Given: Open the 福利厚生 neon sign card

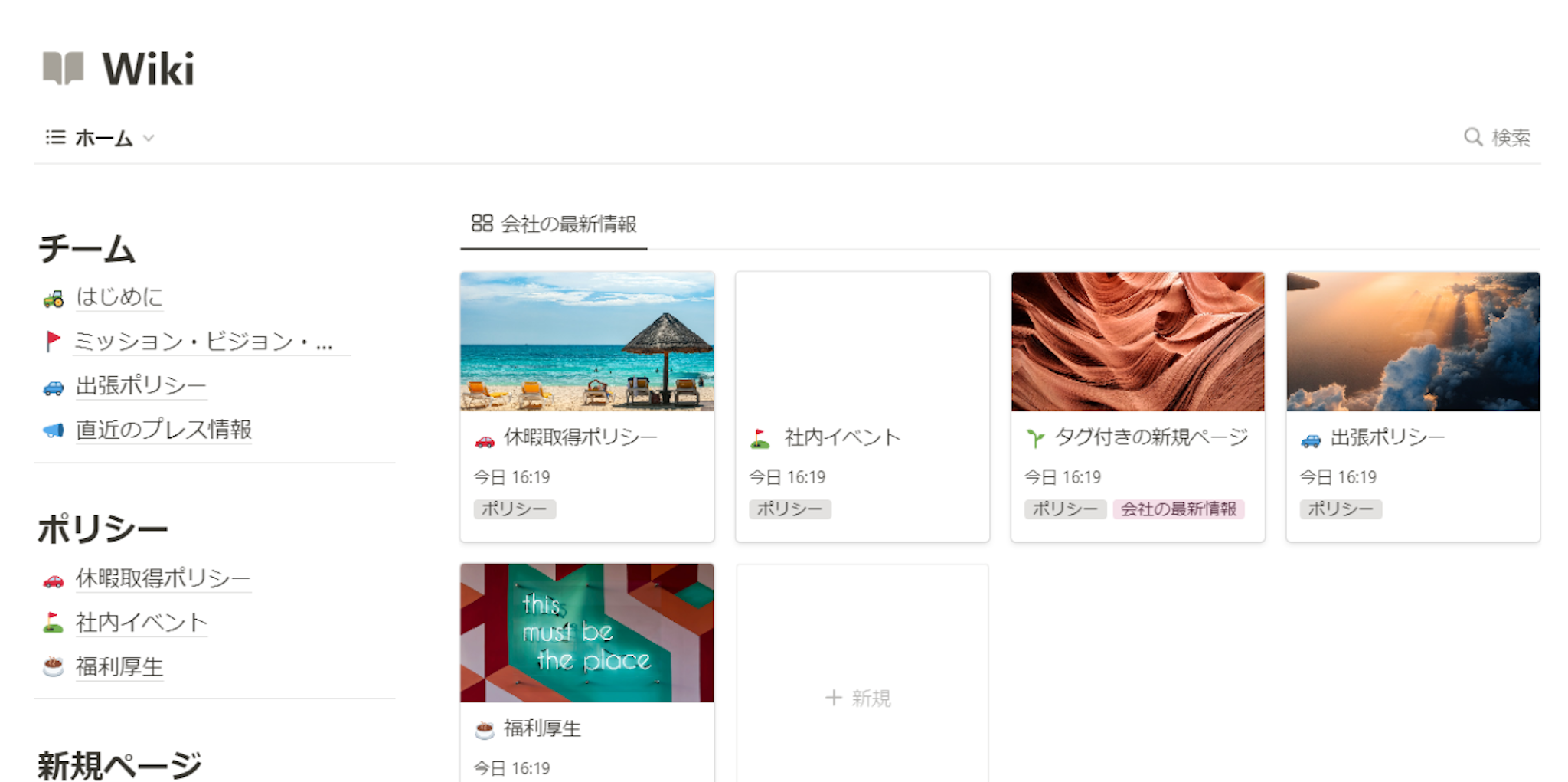Looking at the screenshot, I should (586, 666).
